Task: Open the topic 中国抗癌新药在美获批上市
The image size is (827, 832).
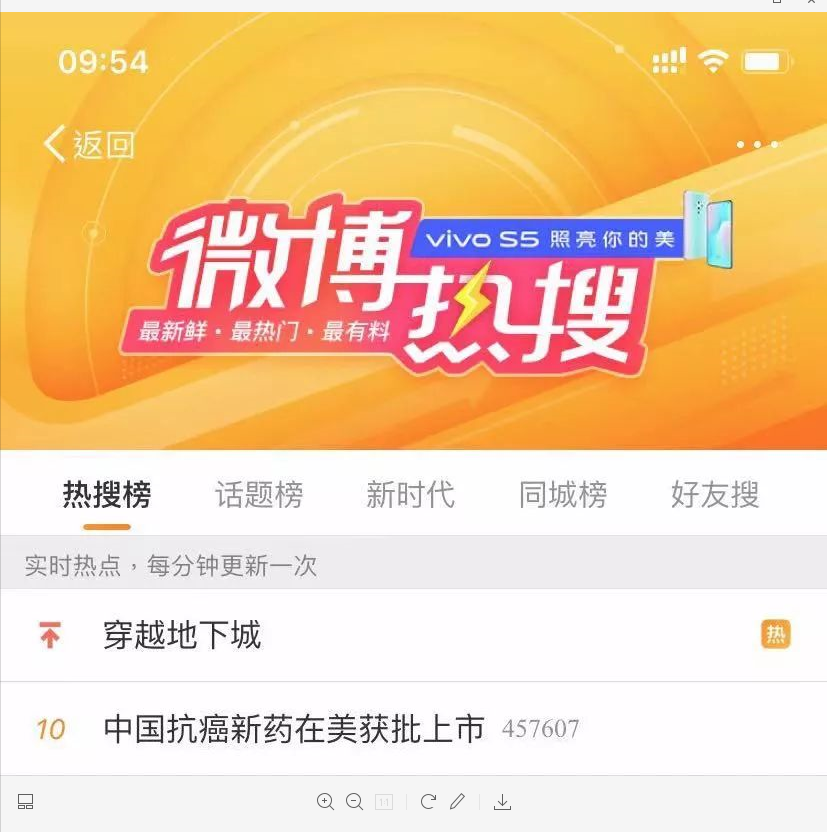Action: pos(294,729)
